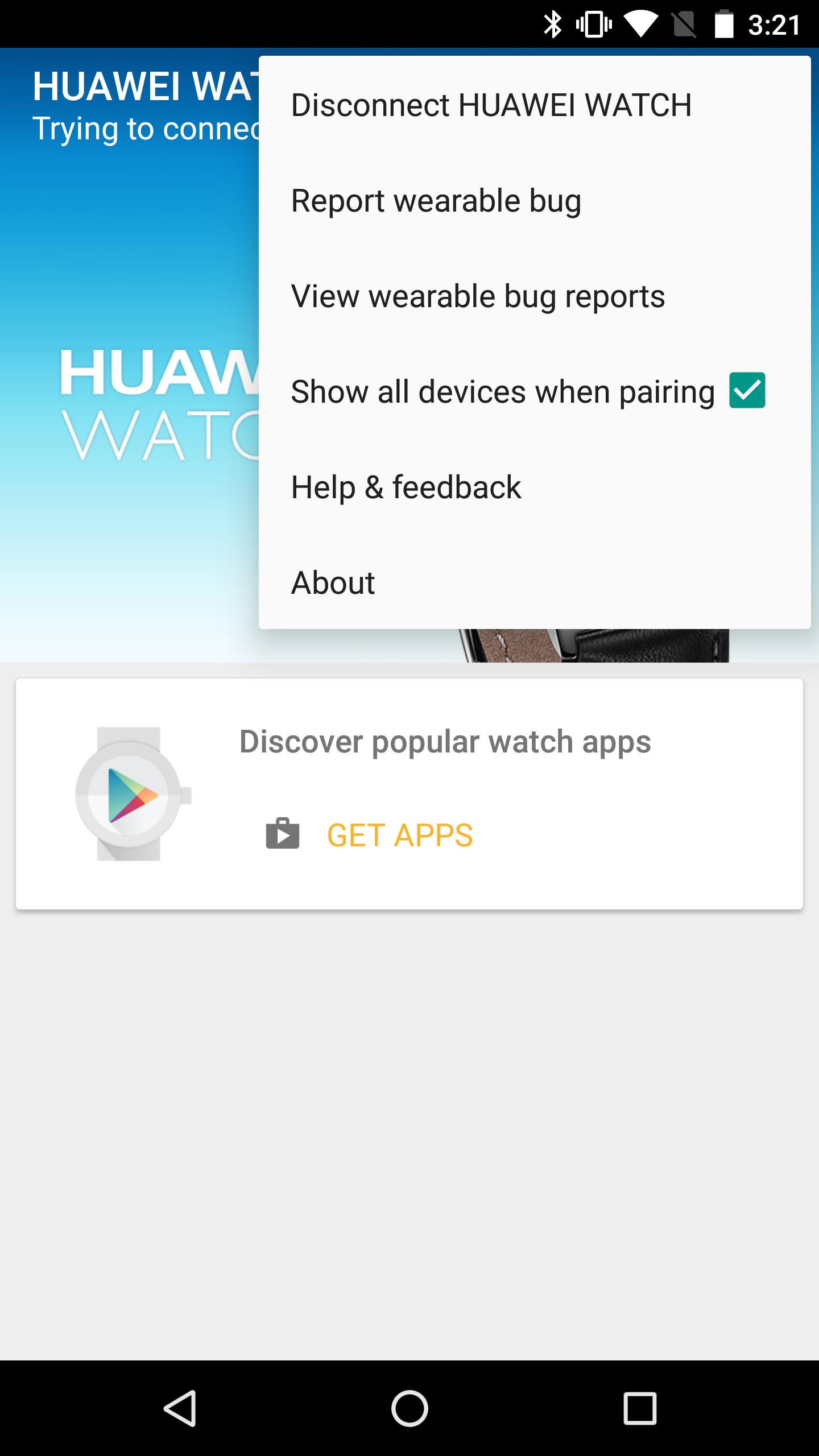Choose Report wearable bug
819x1456 pixels.
click(535, 201)
